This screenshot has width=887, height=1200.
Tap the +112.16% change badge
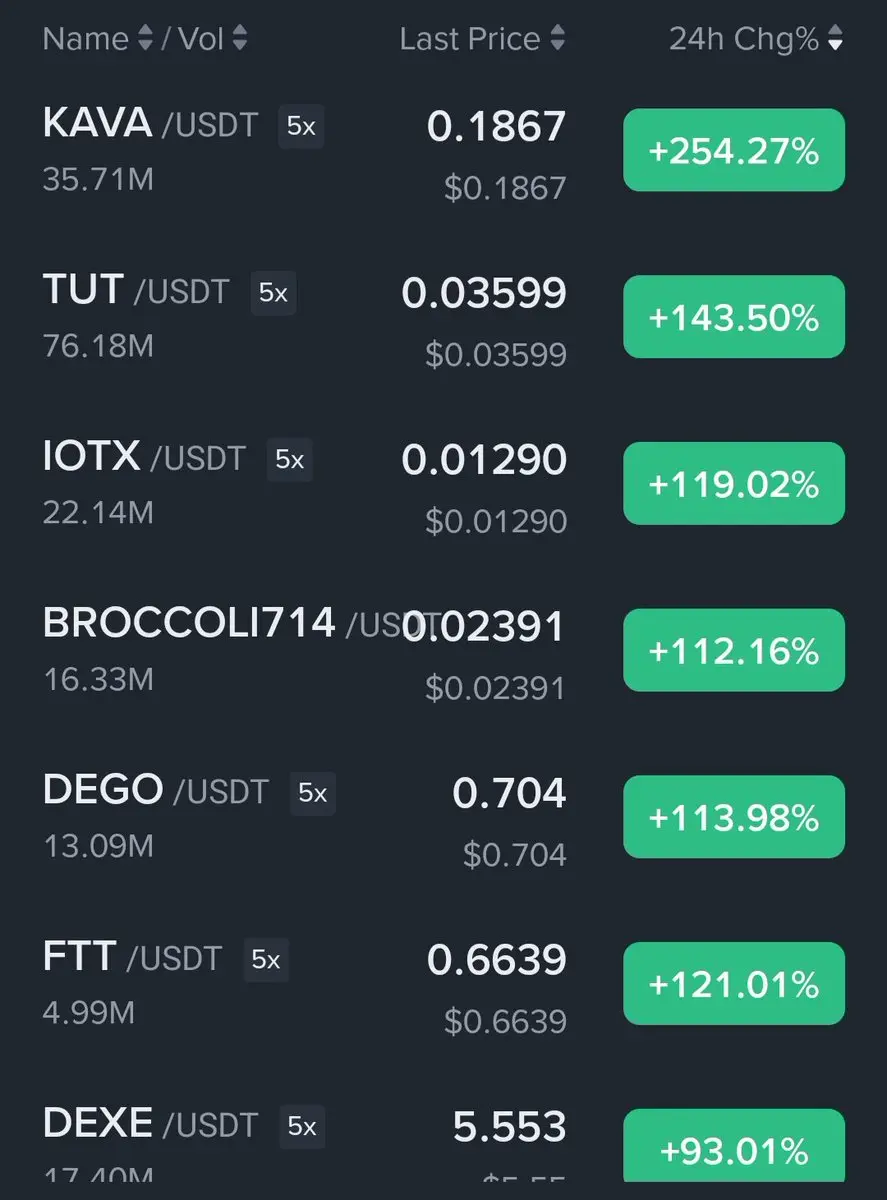tap(734, 651)
